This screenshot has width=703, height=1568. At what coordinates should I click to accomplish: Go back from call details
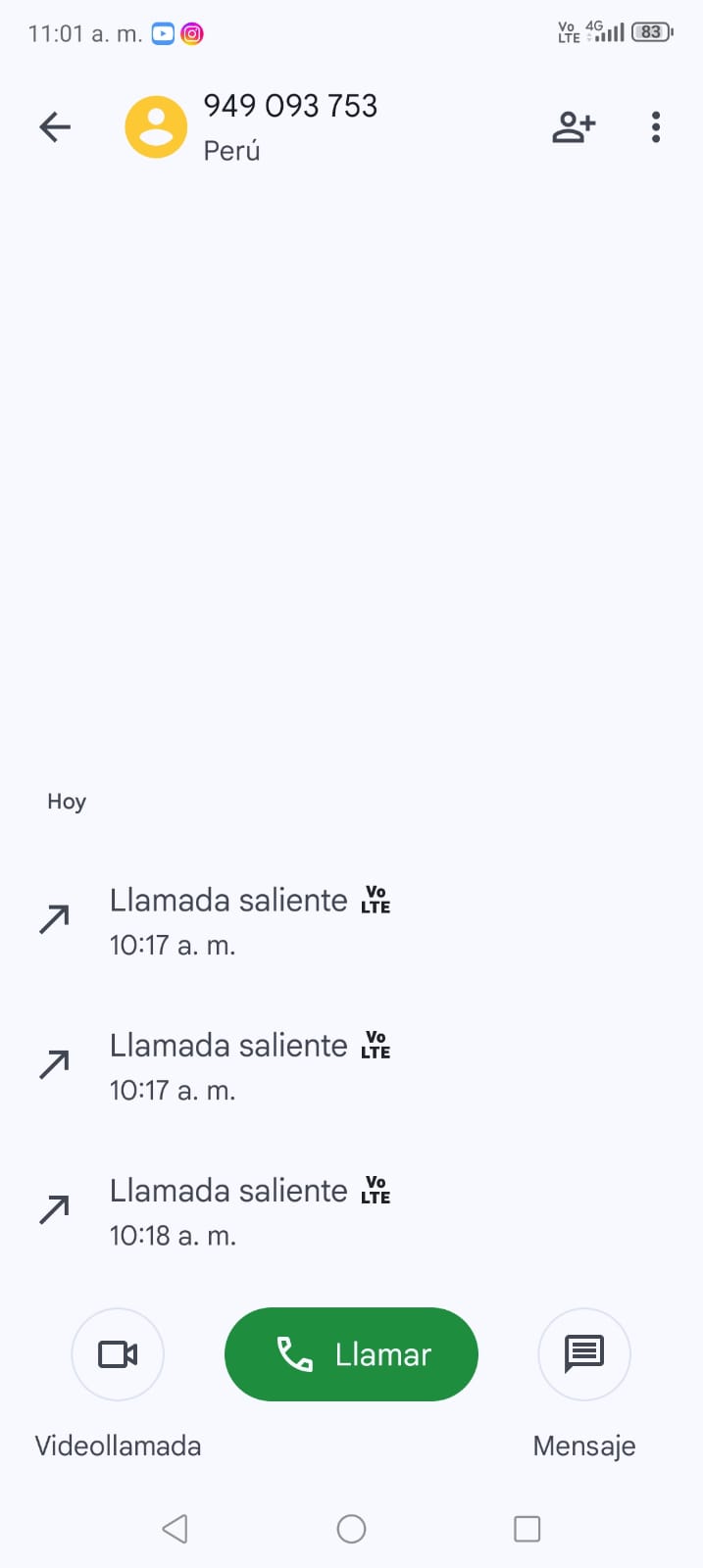click(55, 126)
